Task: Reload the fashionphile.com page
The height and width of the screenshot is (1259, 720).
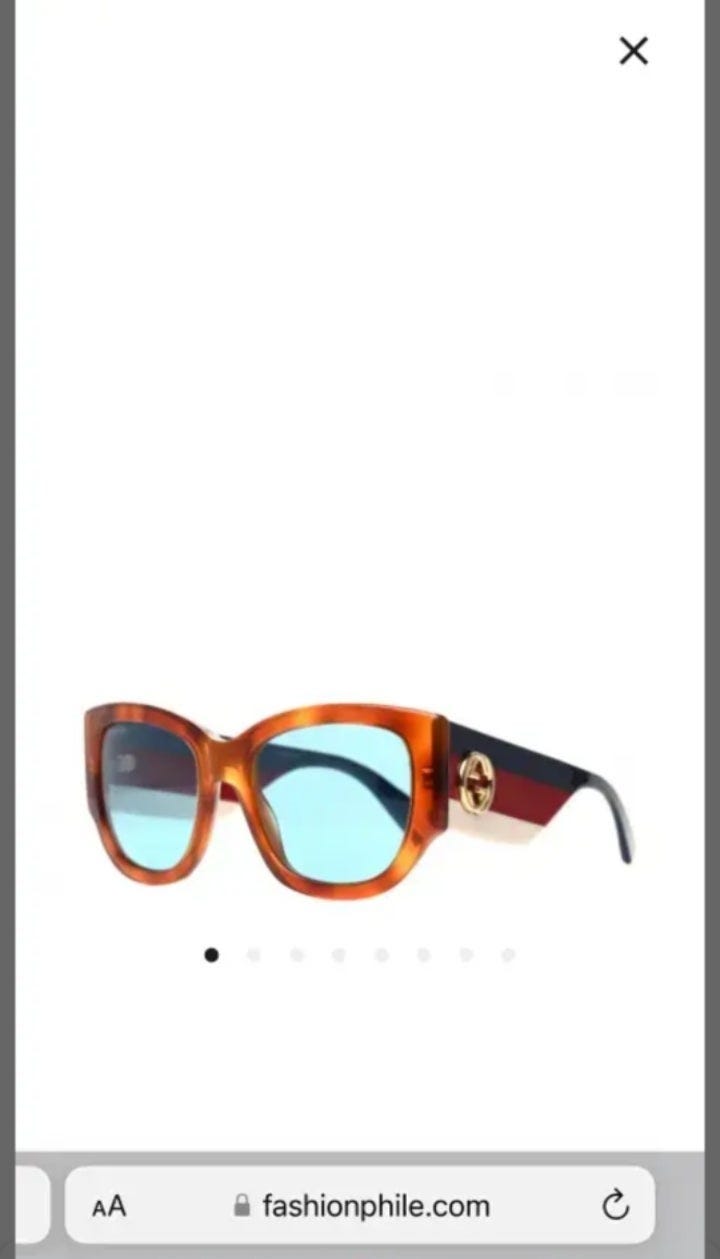Action: (x=616, y=1205)
